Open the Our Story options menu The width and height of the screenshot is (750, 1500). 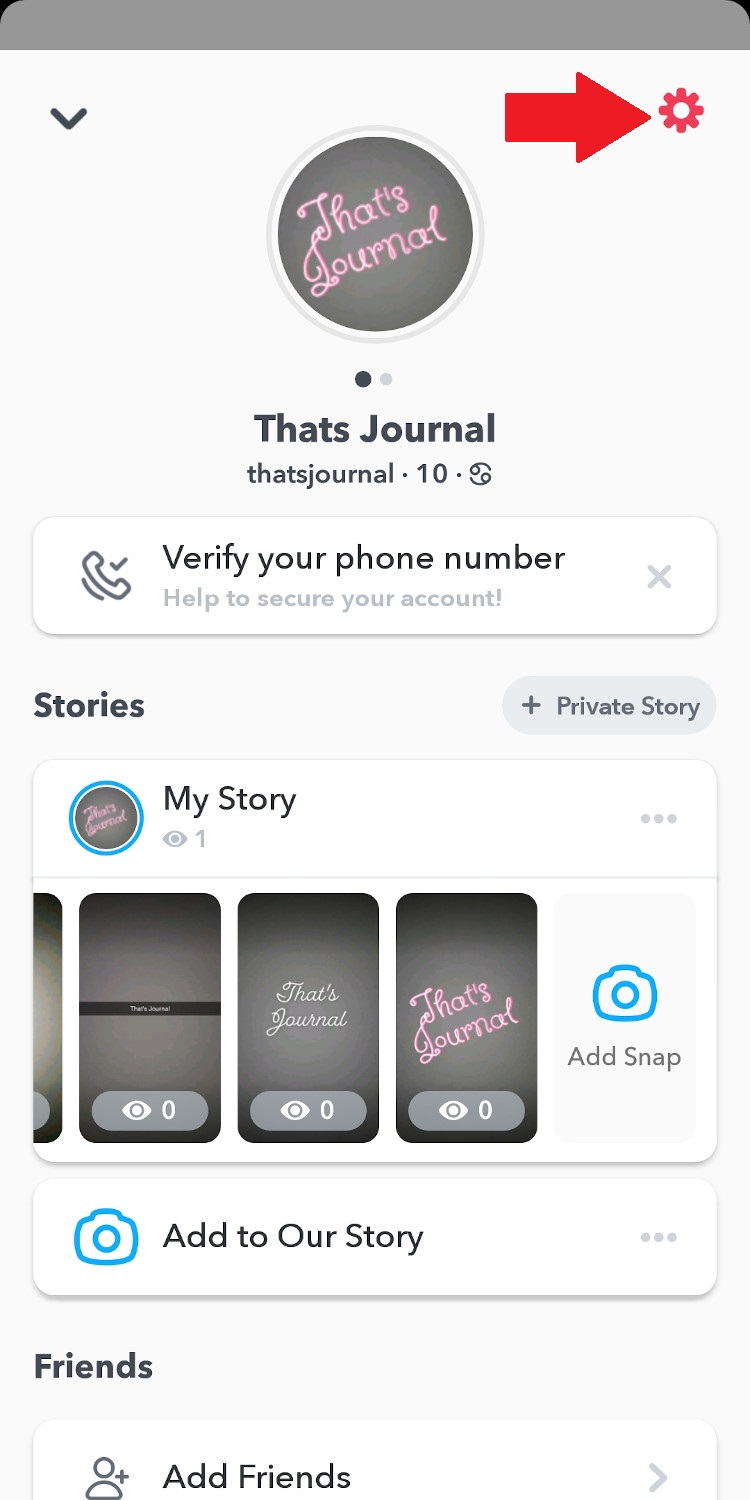[x=659, y=1238]
